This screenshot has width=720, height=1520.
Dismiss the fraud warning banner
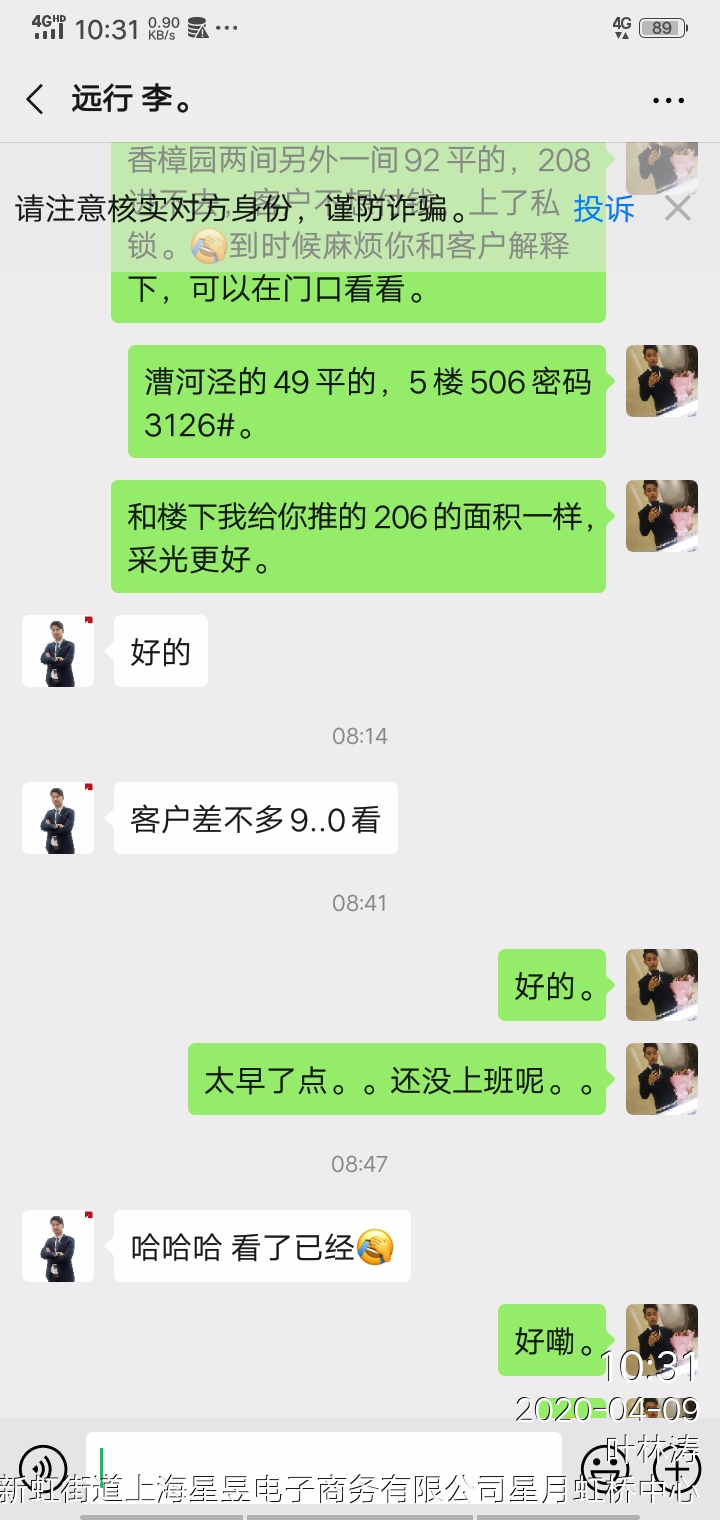point(677,208)
